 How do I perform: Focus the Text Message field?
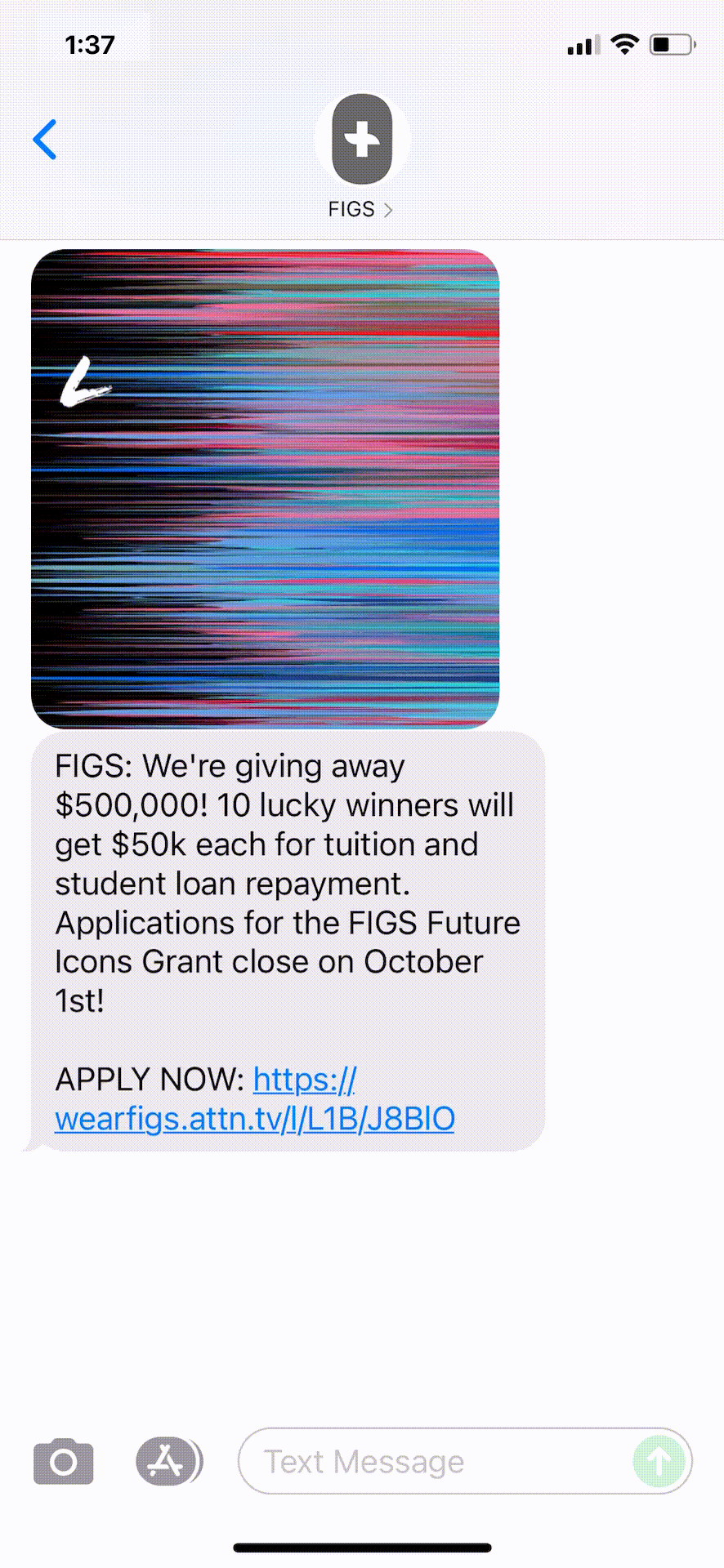tap(433, 1461)
